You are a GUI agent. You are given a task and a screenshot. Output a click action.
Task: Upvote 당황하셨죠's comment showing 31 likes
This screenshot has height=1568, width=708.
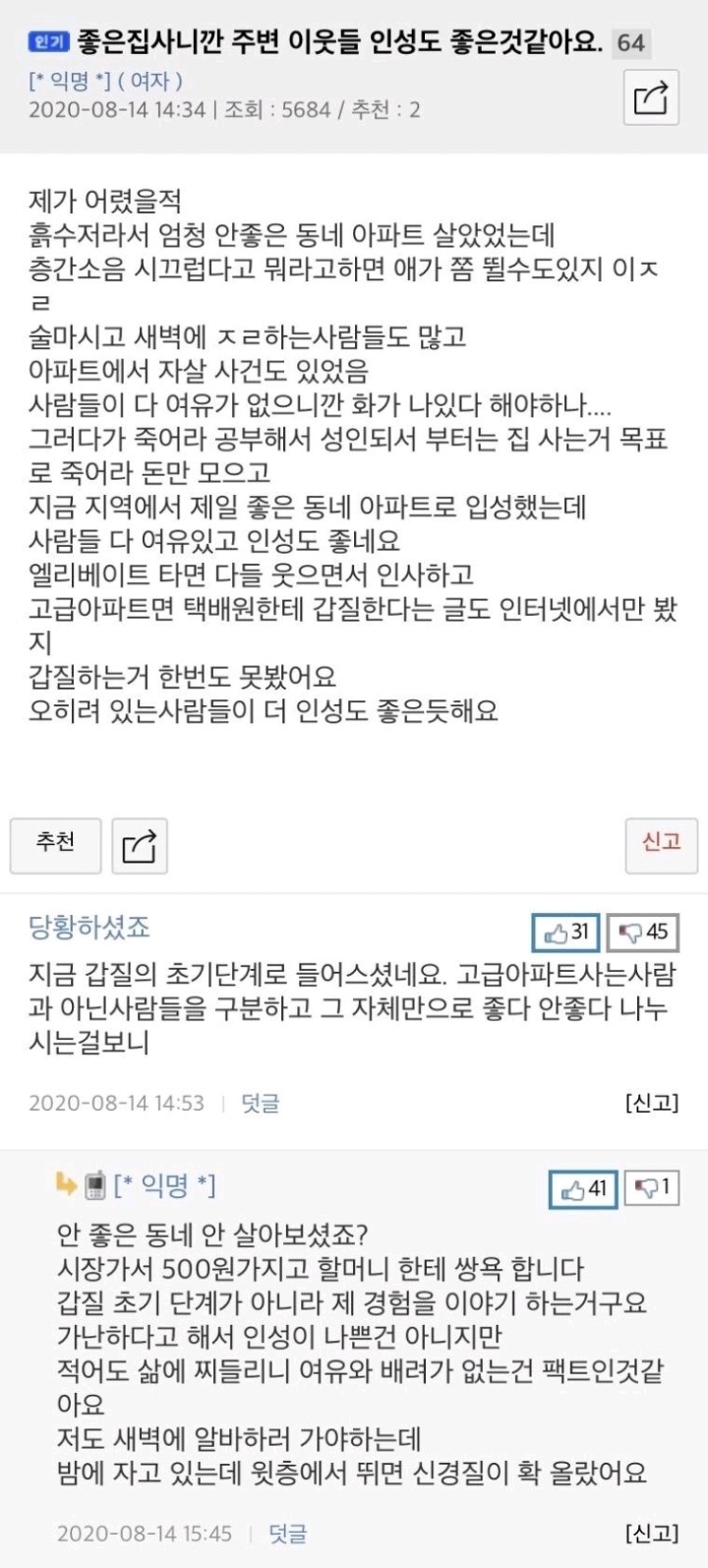point(565,933)
